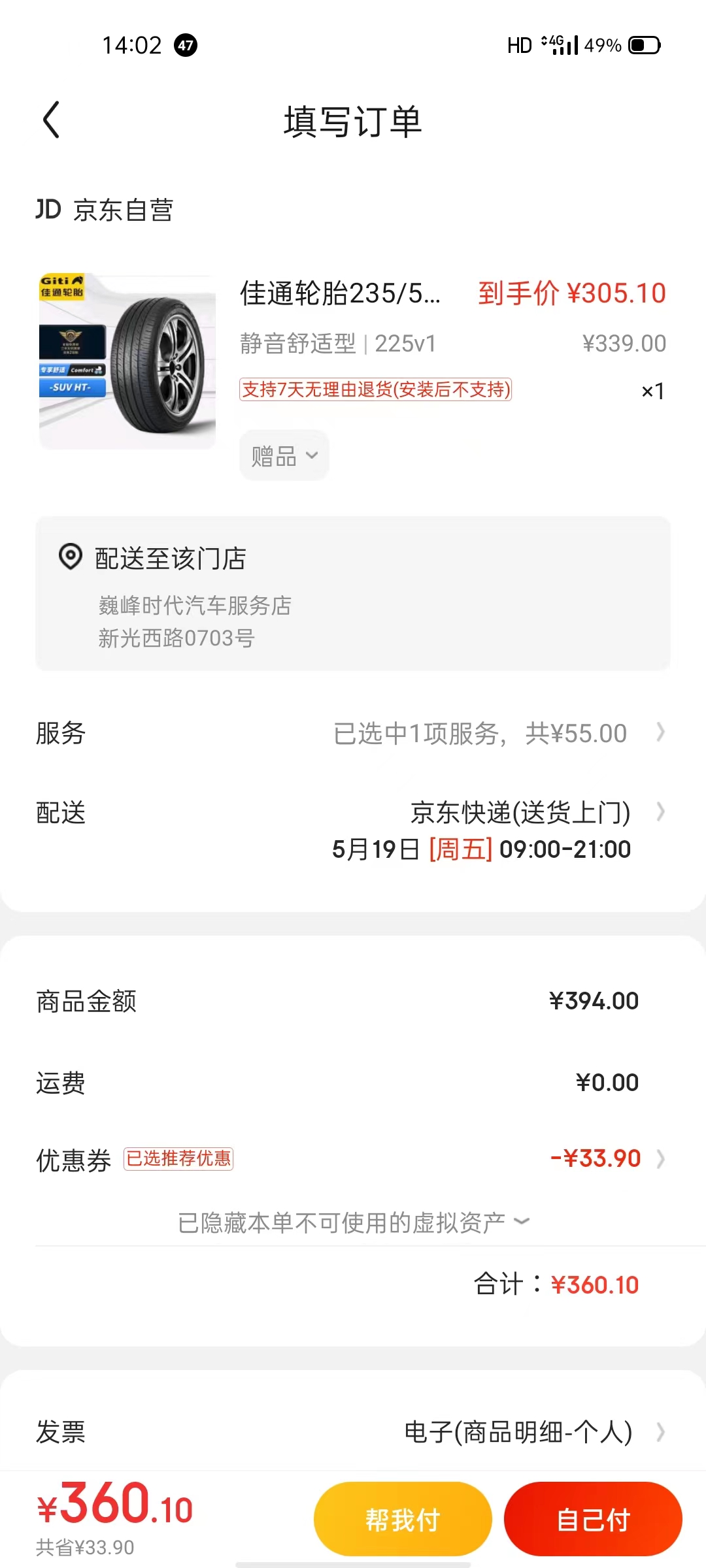The height and width of the screenshot is (1568, 706).
Task: Open the service arrow next to 已选中1项服务
Action: (x=660, y=733)
